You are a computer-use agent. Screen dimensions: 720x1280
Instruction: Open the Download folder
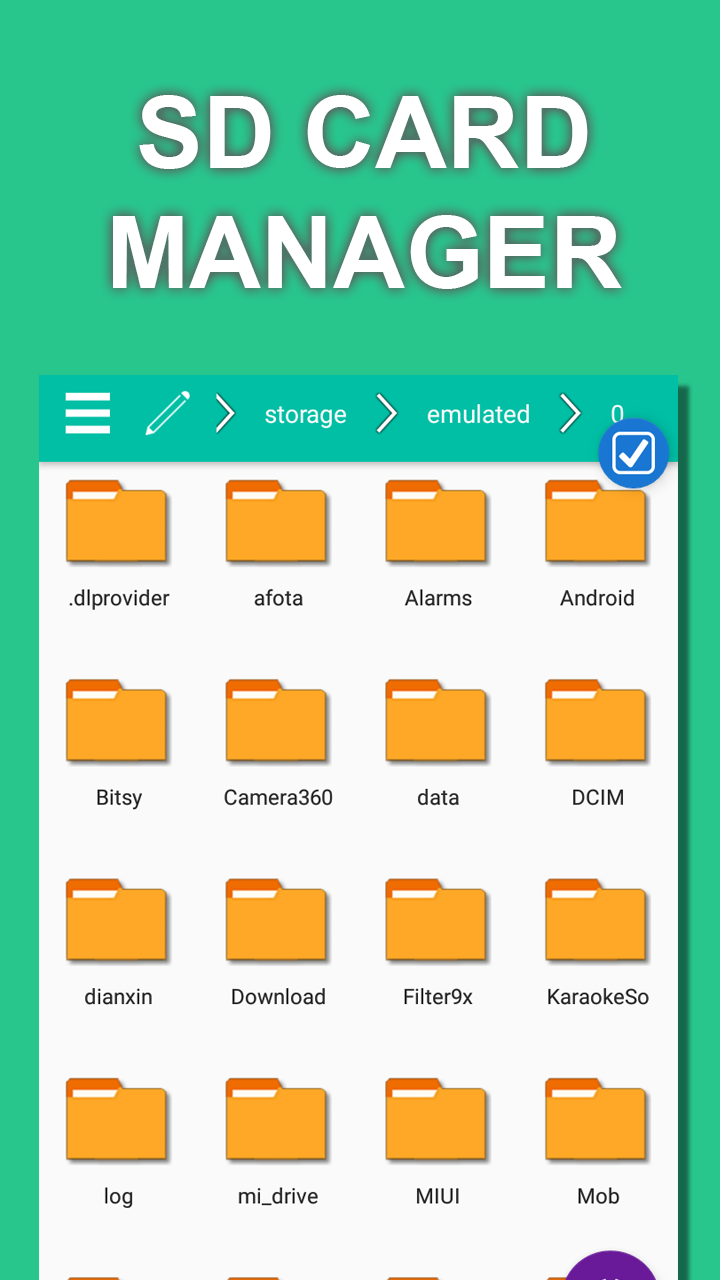(277, 940)
